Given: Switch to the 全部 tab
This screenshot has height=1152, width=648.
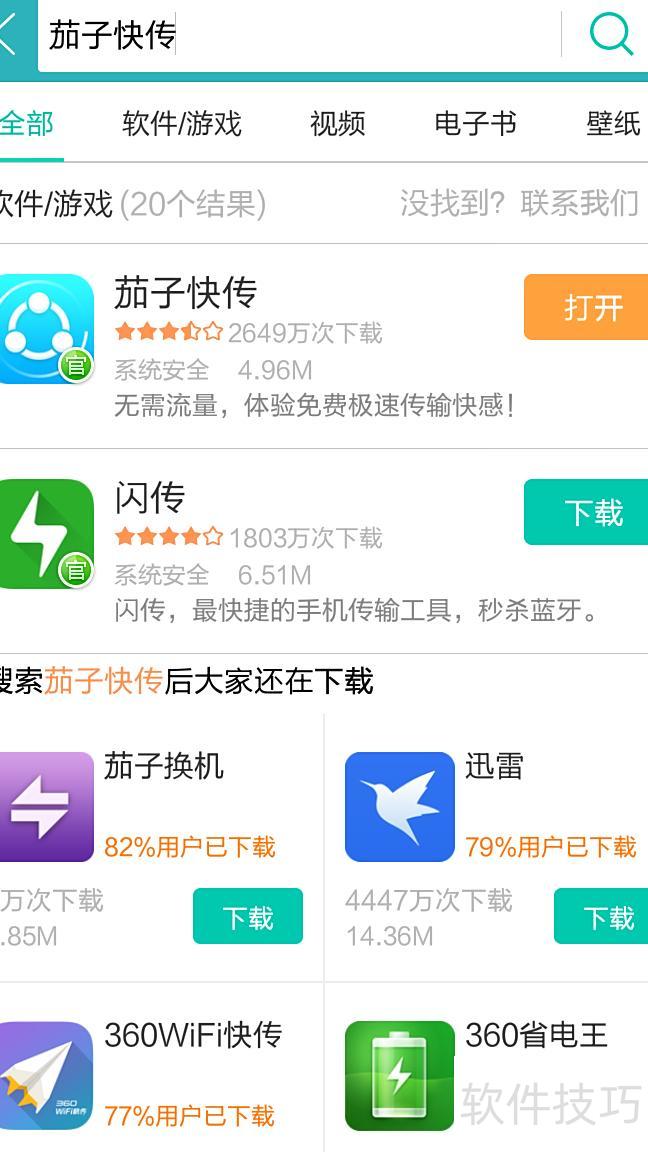Looking at the screenshot, I should tap(28, 124).
